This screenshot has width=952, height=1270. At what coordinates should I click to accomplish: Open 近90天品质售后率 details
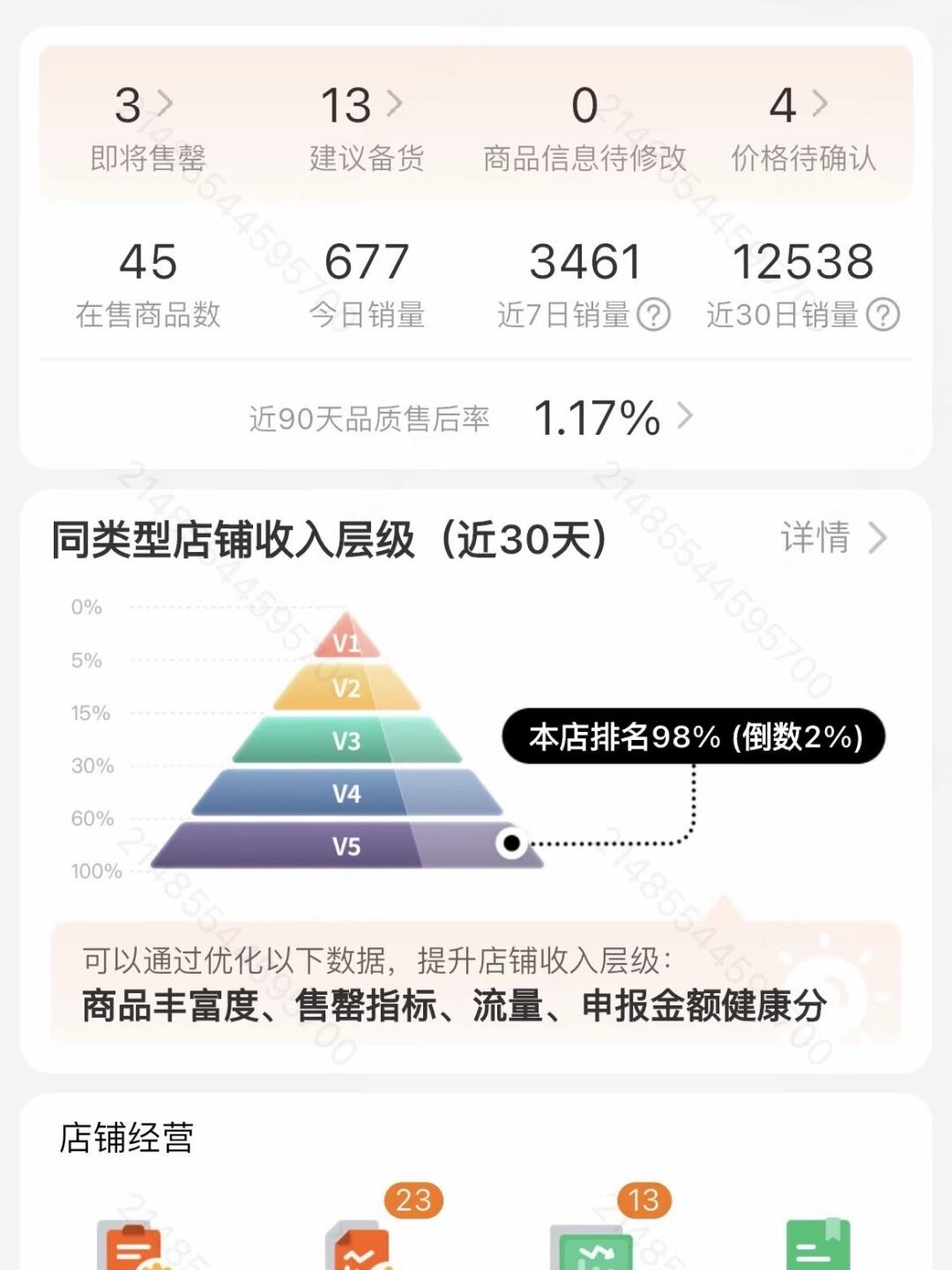pyautogui.click(x=608, y=418)
